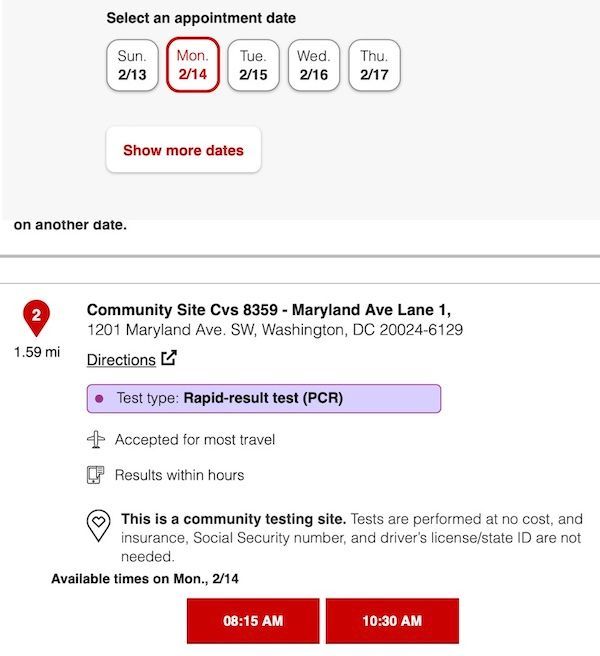Tap Show more dates
Image resolution: width=600 pixels, height=656 pixels.
click(x=183, y=150)
